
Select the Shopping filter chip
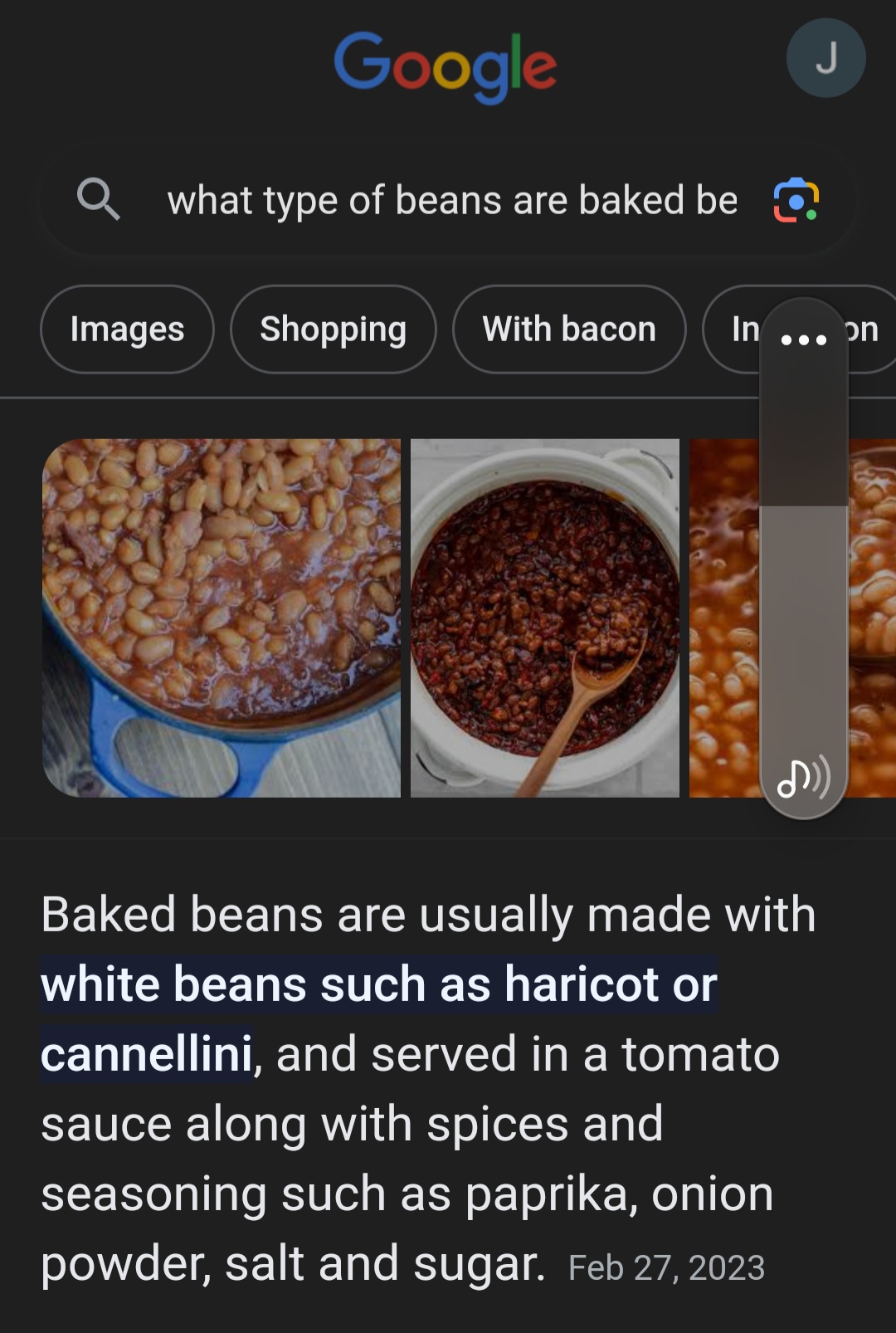(333, 330)
